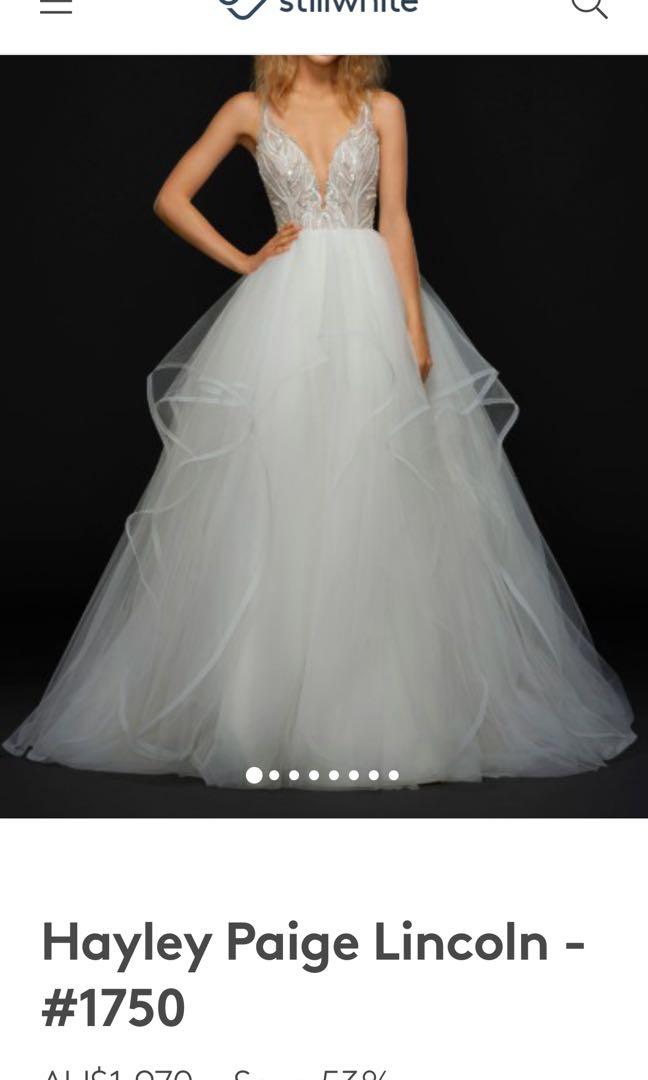Image resolution: width=648 pixels, height=1080 pixels.
Task: Jump to the second photo dot
Action: pyautogui.click(x=274, y=775)
